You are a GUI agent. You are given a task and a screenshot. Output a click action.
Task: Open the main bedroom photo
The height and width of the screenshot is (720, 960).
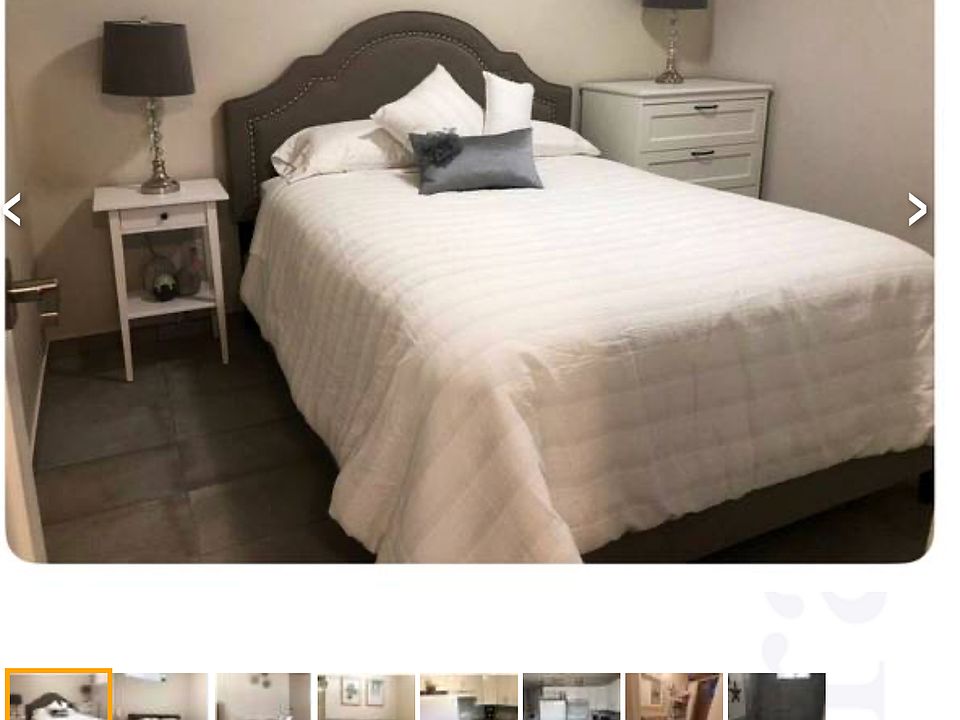(x=470, y=300)
